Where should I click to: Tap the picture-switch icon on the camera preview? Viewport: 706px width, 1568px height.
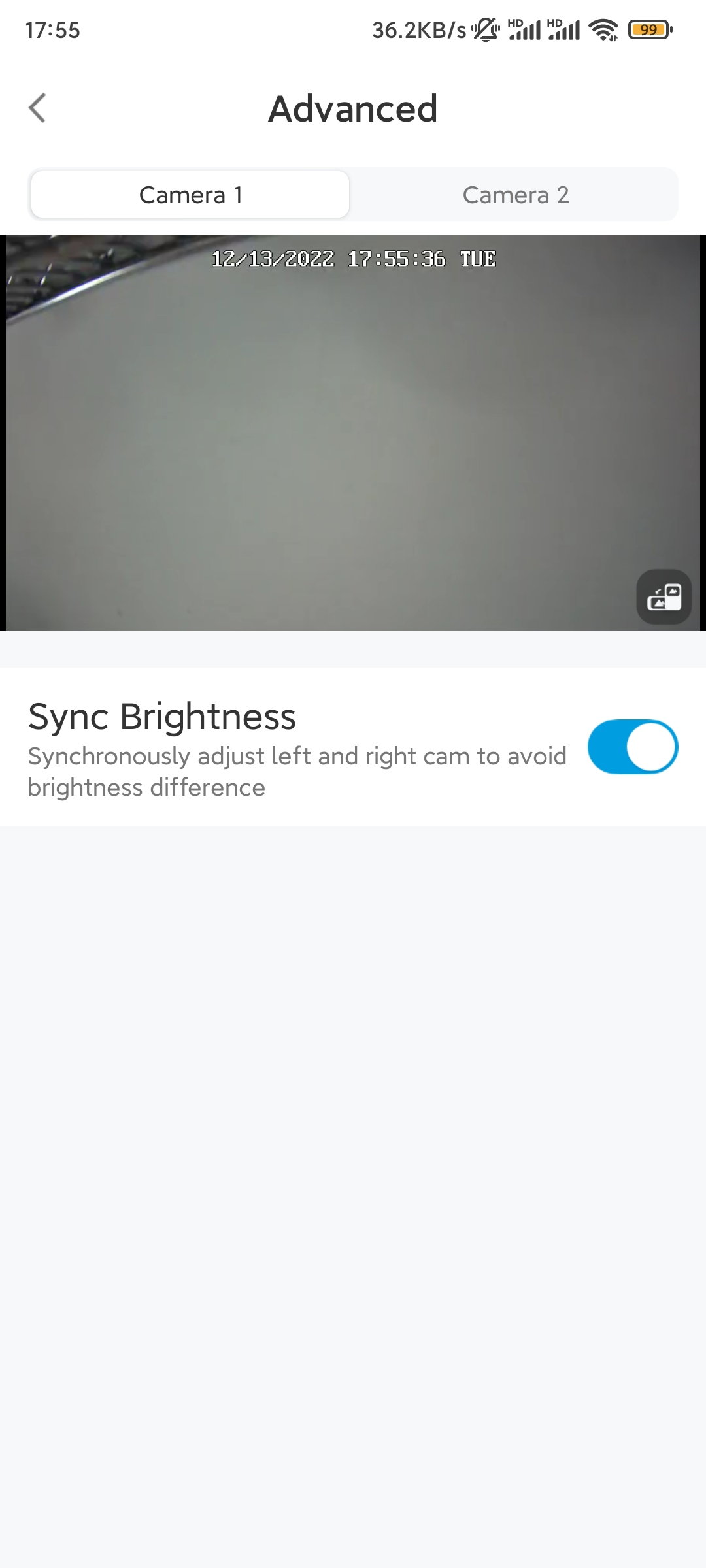click(x=664, y=596)
